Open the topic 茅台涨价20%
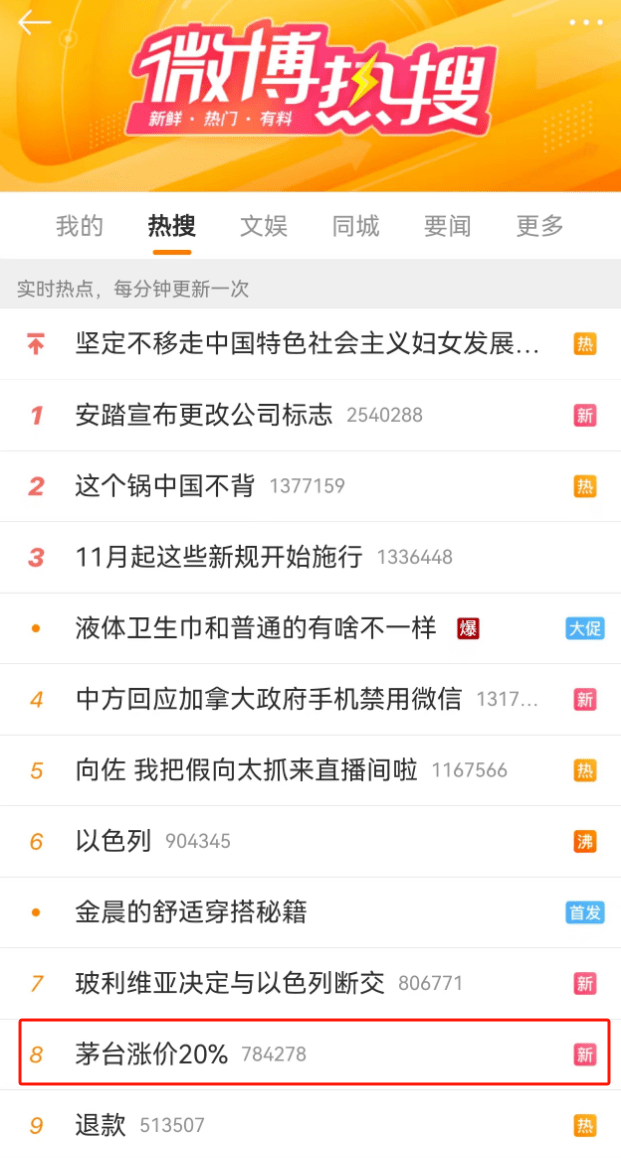 click(152, 1054)
